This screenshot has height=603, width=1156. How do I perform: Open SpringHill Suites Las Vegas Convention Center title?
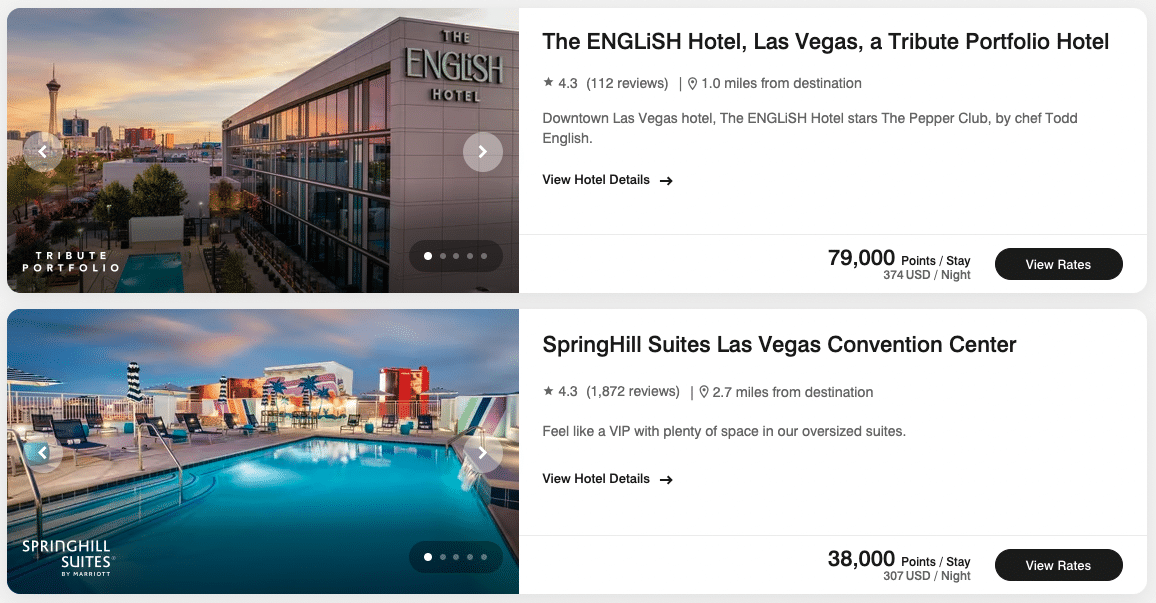pyautogui.click(x=779, y=345)
